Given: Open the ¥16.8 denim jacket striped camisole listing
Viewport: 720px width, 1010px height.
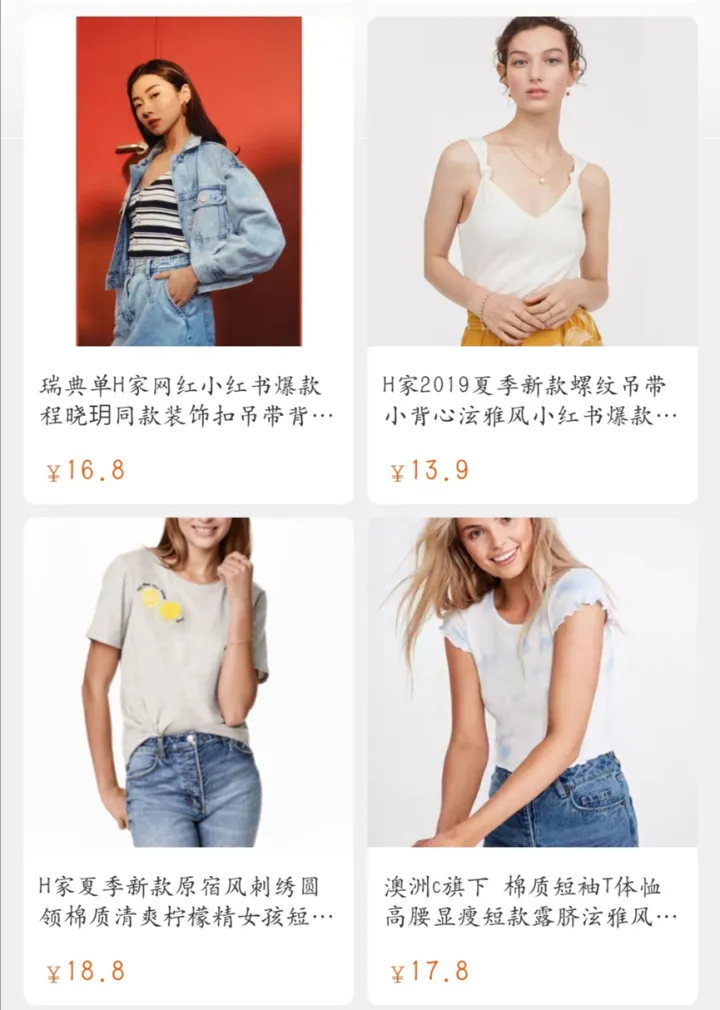Looking at the screenshot, I should click(188, 182).
